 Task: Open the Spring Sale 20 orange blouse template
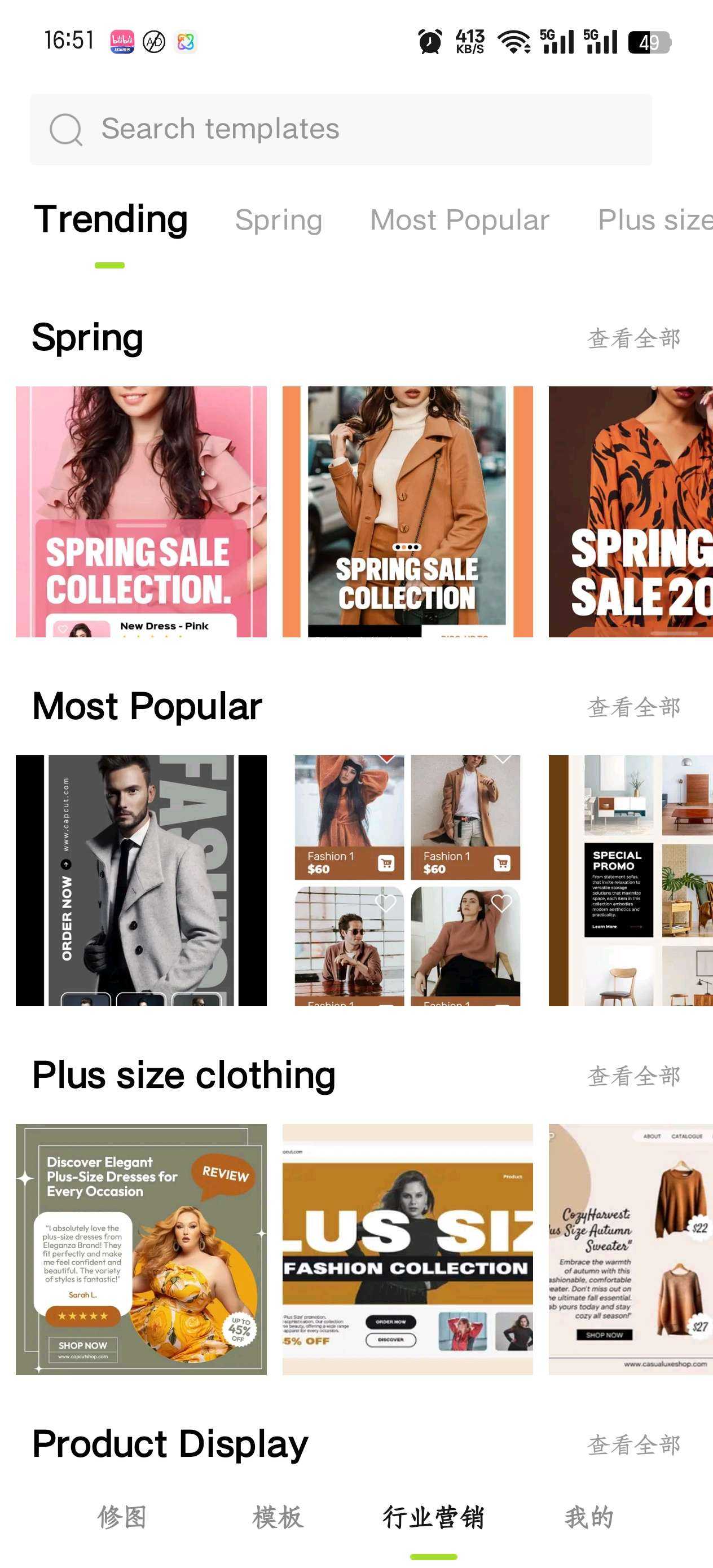(x=631, y=512)
